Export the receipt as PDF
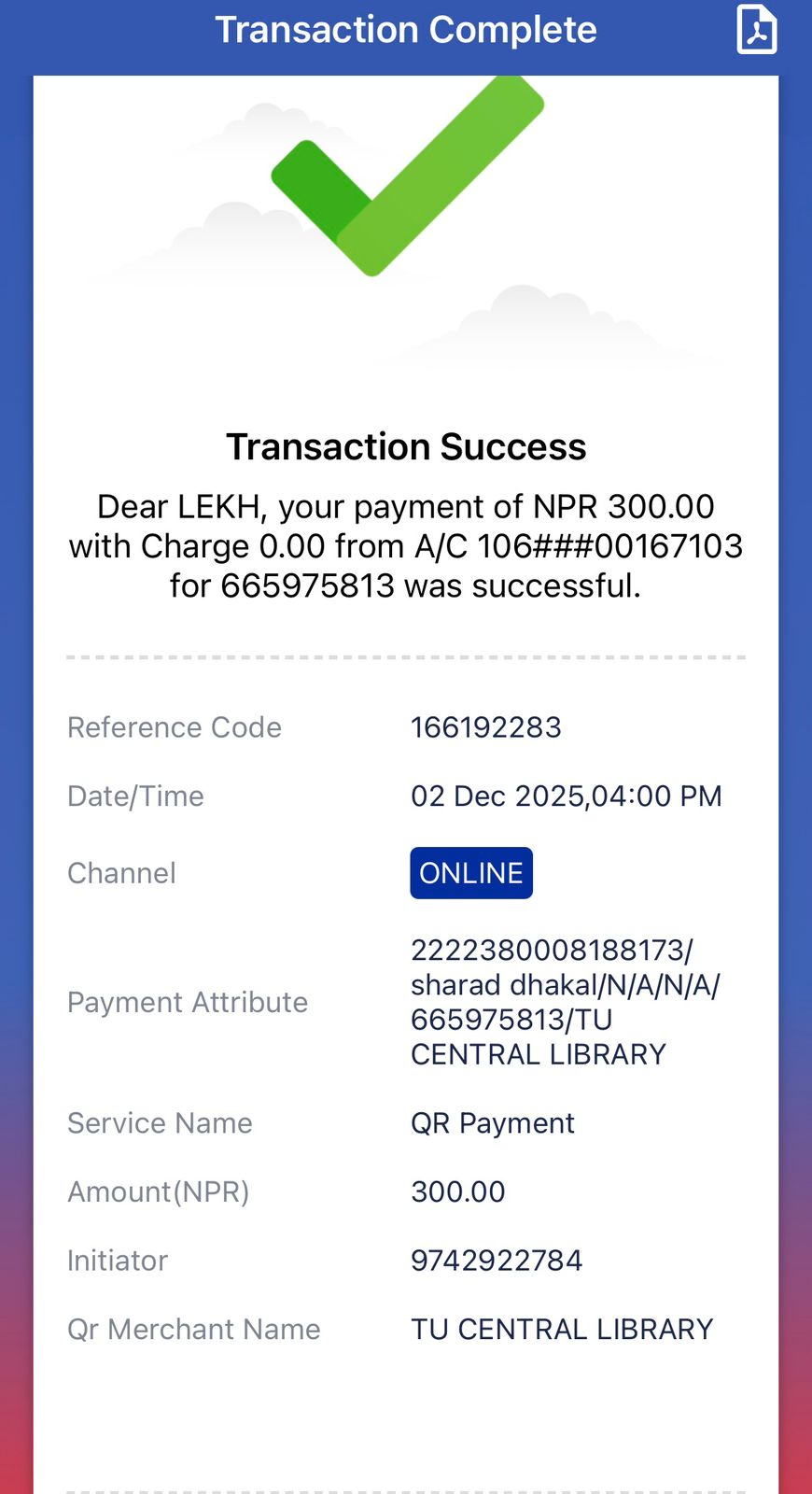The image size is (812, 1494). 756,30
